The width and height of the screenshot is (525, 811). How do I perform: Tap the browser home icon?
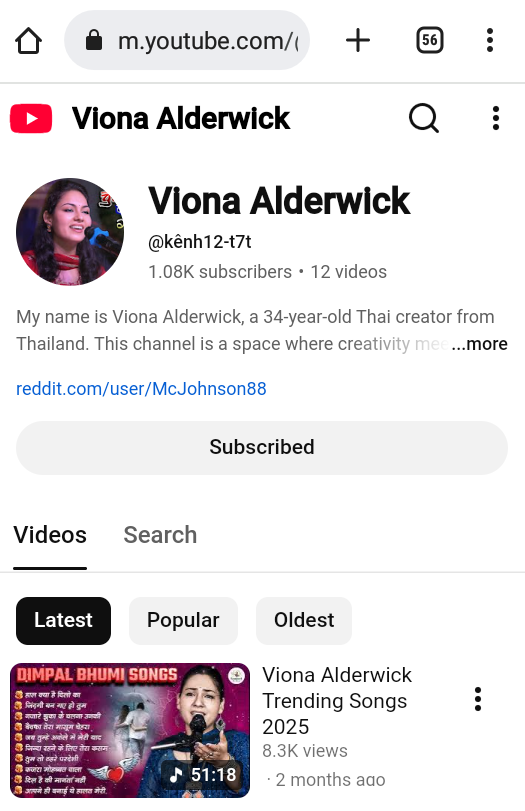(x=28, y=40)
